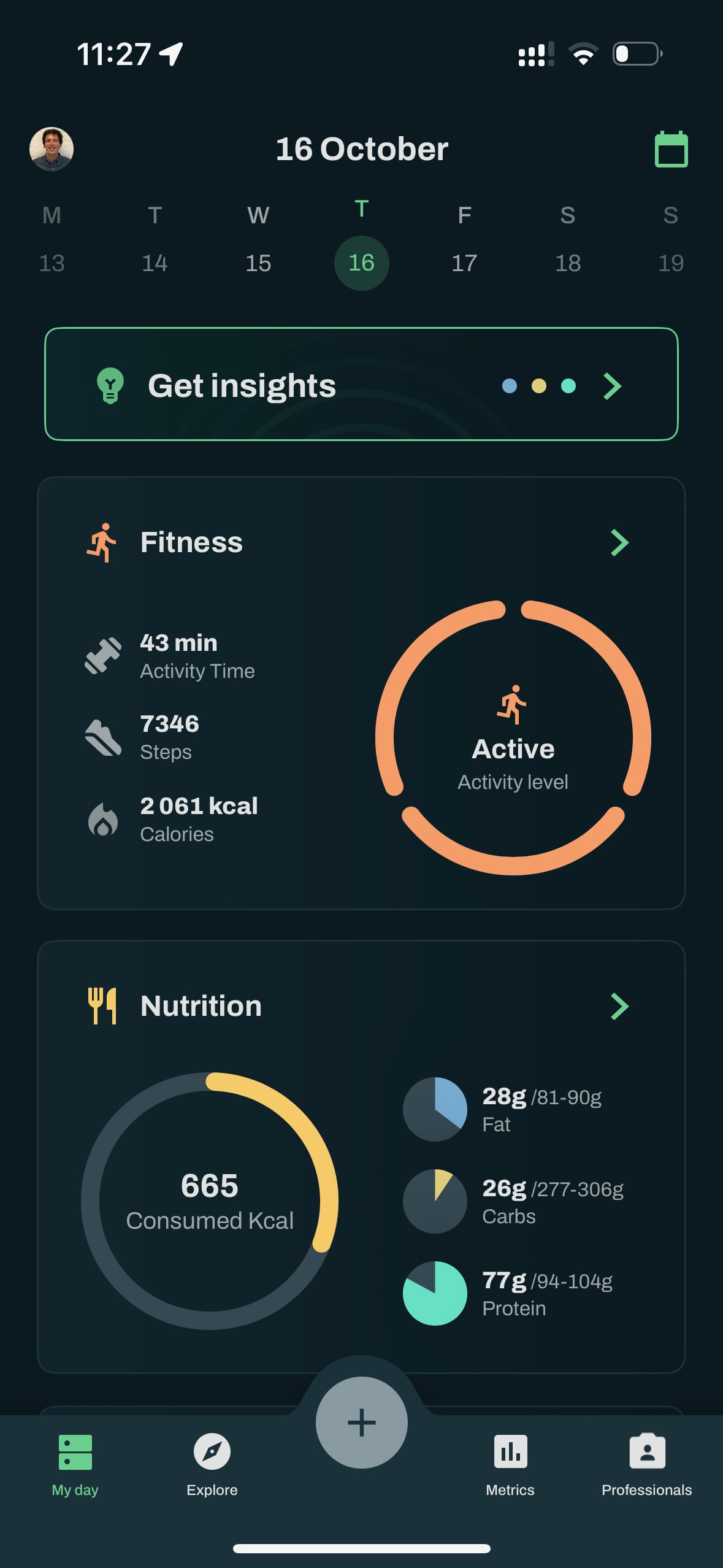The height and width of the screenshot is (1568, 723).
Task: Open the Get insights banner
Action: 361,385
